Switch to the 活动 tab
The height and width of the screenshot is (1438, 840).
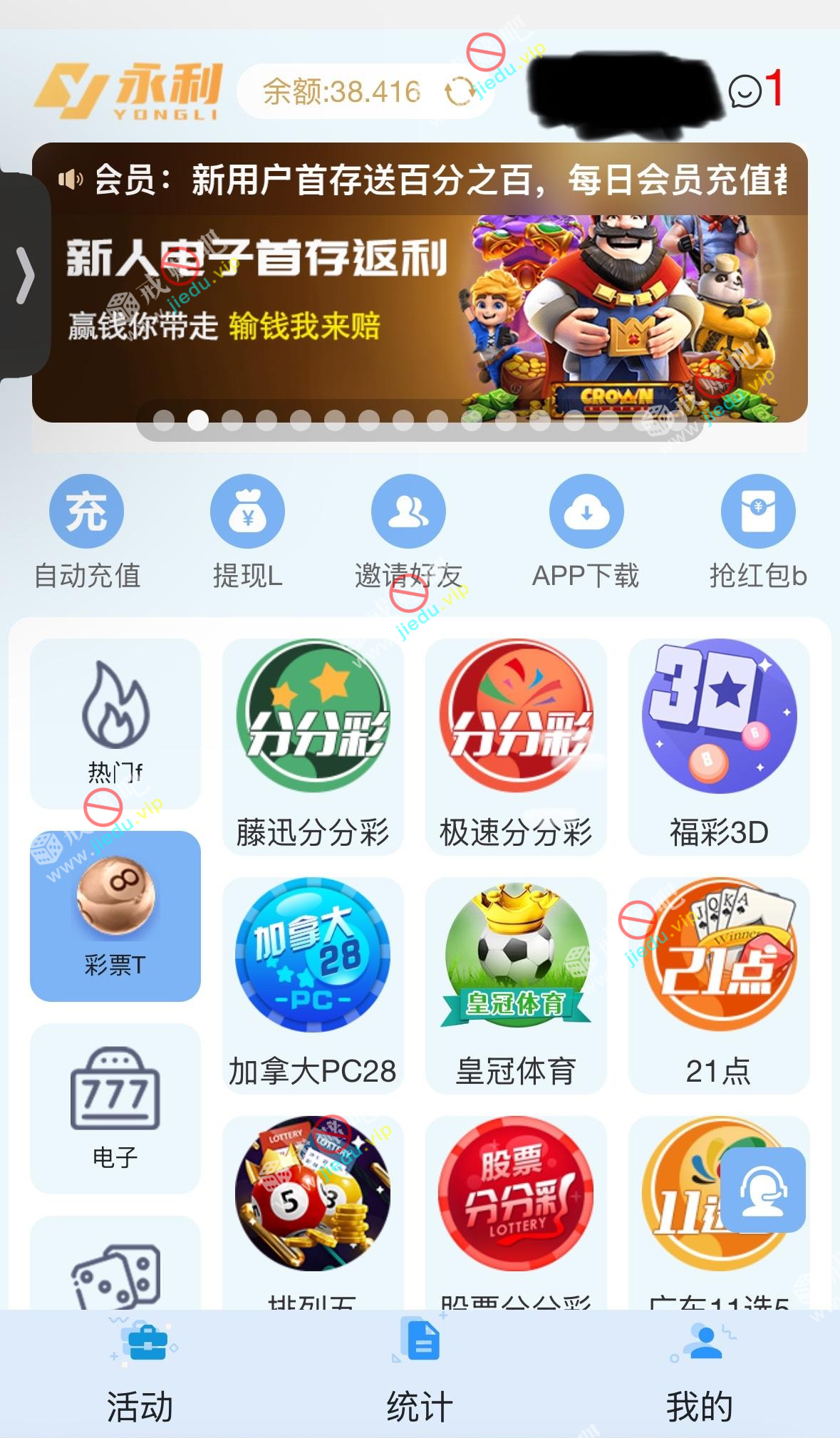pyautogui.click(x=140, y=1375)
